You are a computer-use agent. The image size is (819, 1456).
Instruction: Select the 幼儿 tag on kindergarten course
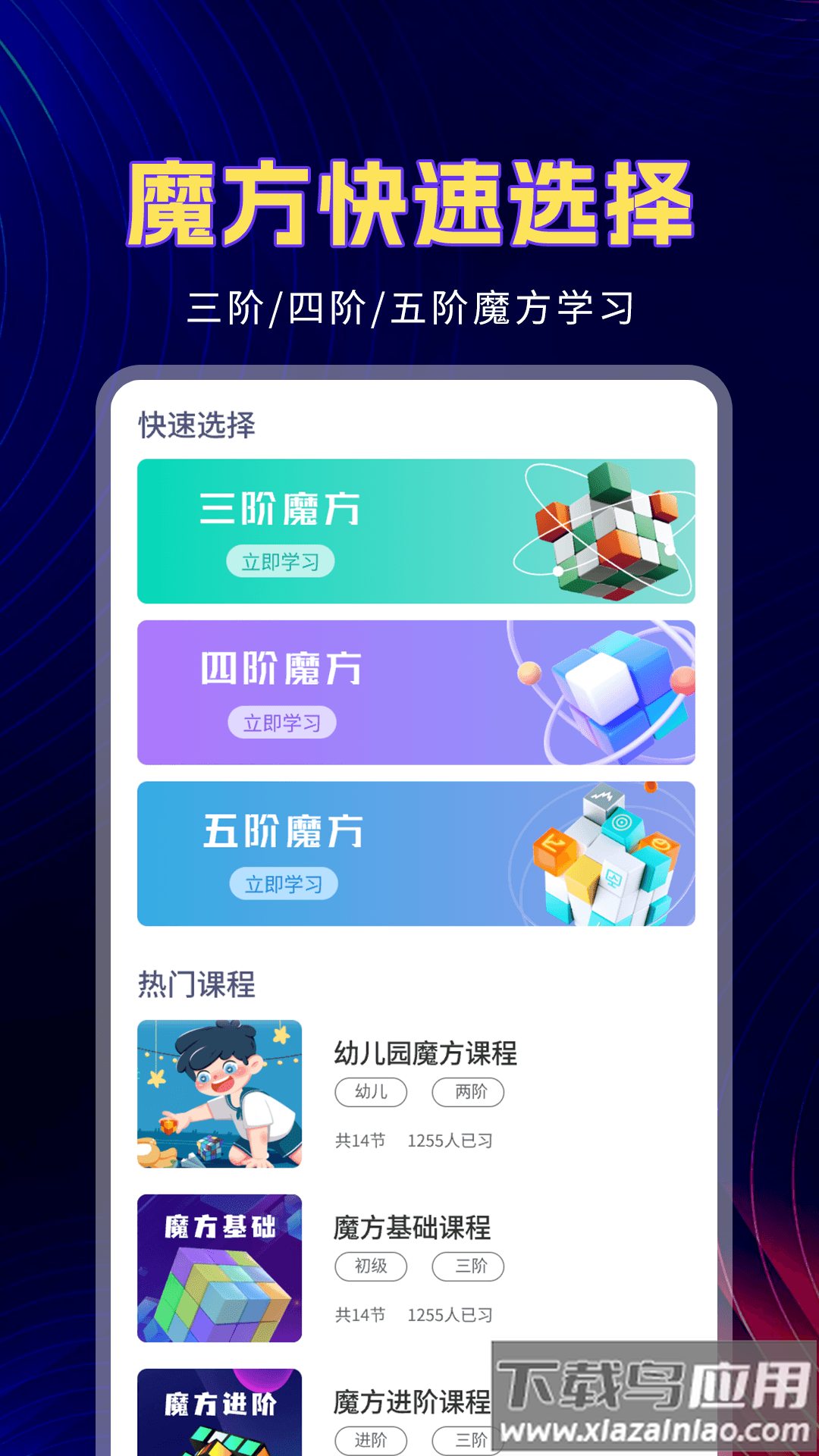[x=371, y=1092]
